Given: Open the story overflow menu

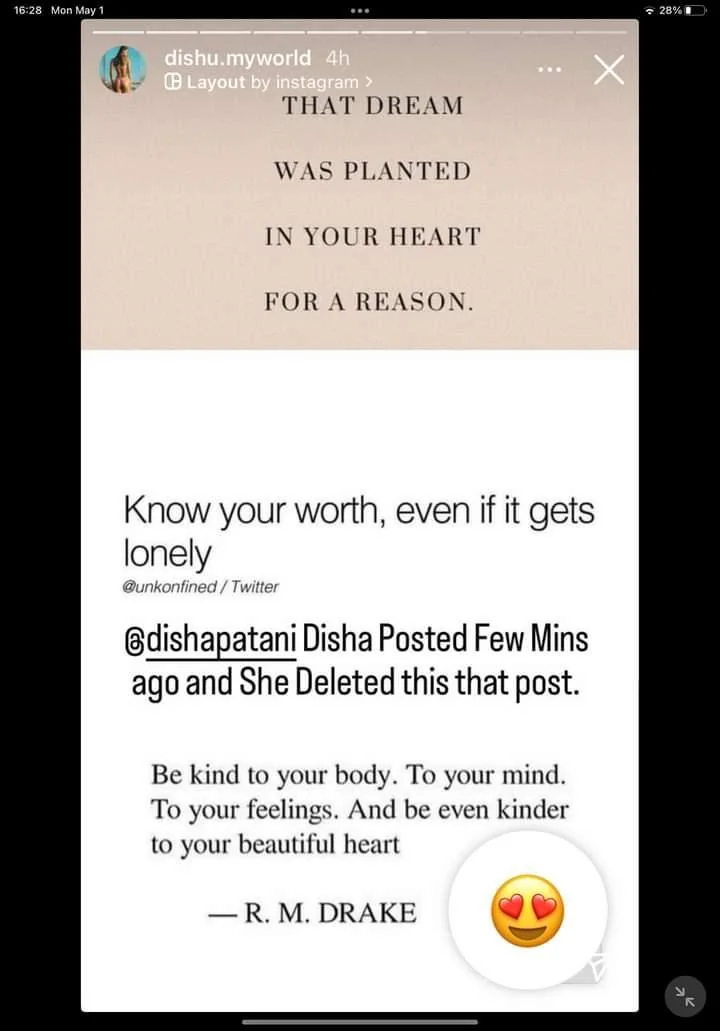Looking at the screenshot, I should pos(550,70).
